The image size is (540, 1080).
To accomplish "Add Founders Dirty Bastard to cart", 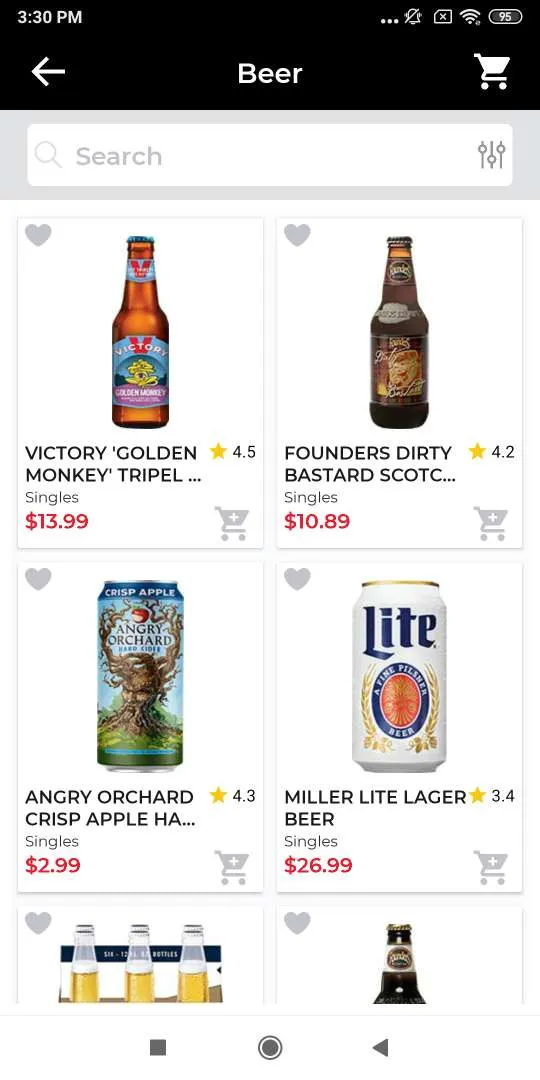I will (x=490, y=523).
